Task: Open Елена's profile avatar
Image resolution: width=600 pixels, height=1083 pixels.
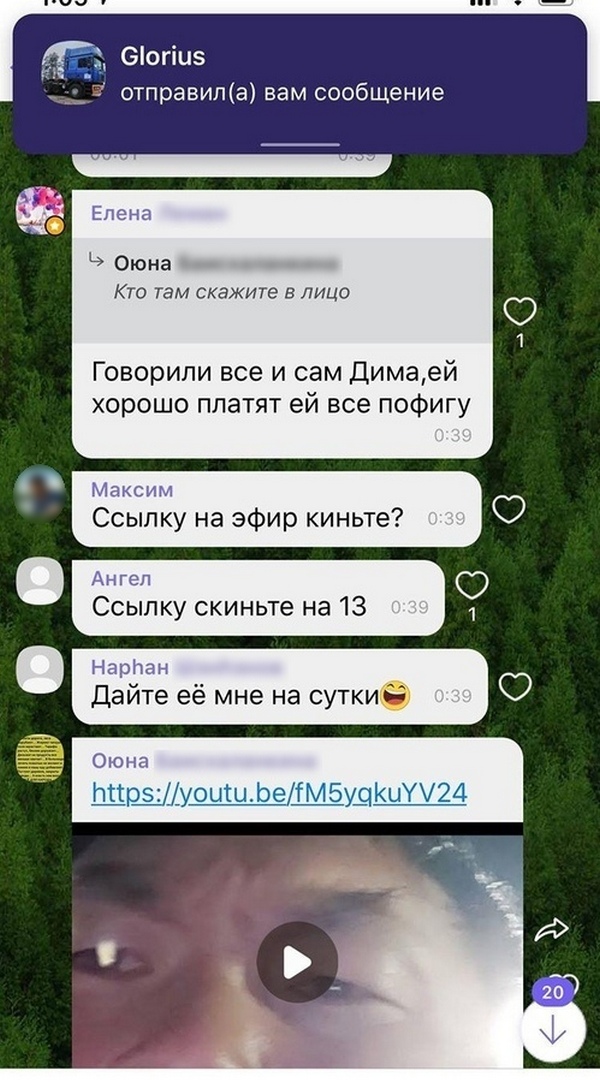Action: 41,211
